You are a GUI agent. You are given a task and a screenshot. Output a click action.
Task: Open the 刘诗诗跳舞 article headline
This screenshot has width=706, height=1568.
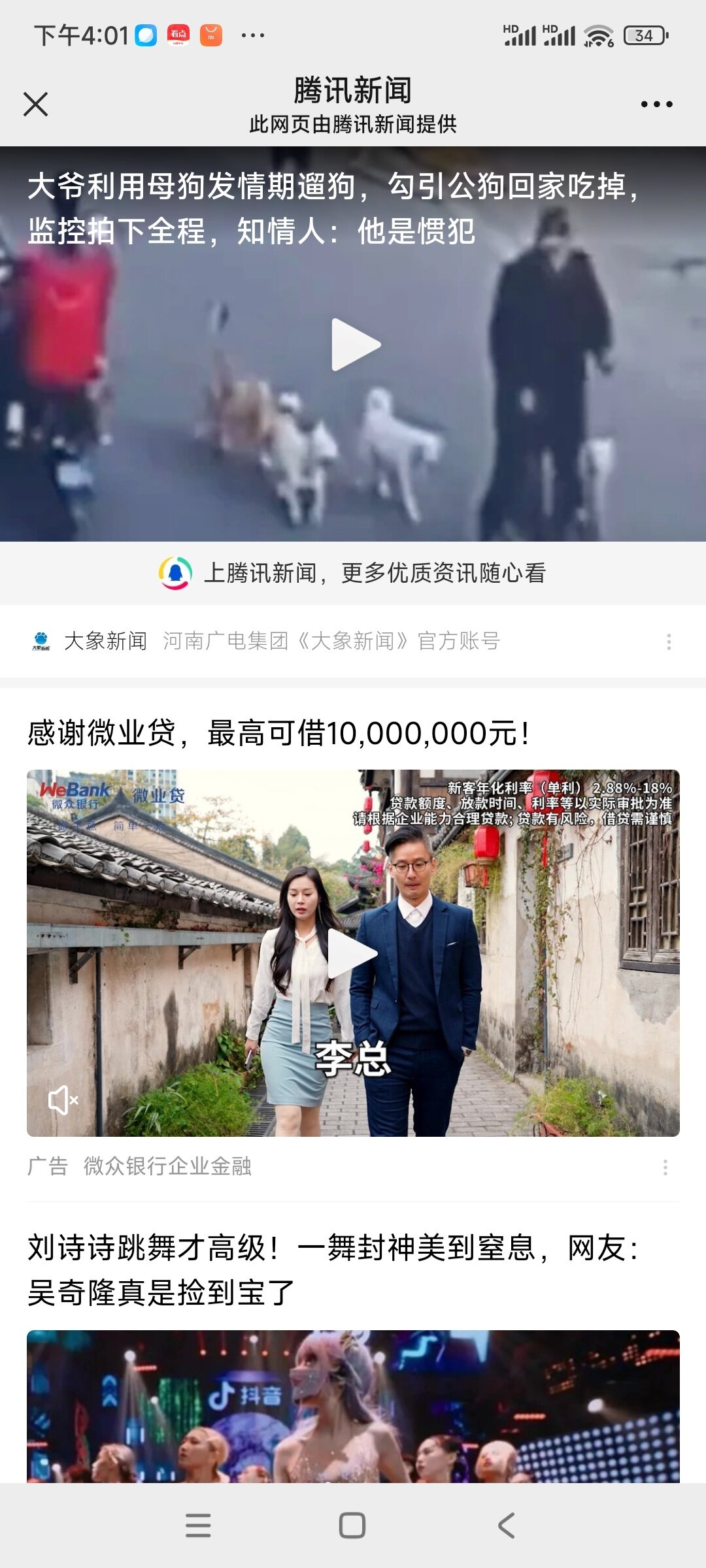click(x=333, y=1270)
